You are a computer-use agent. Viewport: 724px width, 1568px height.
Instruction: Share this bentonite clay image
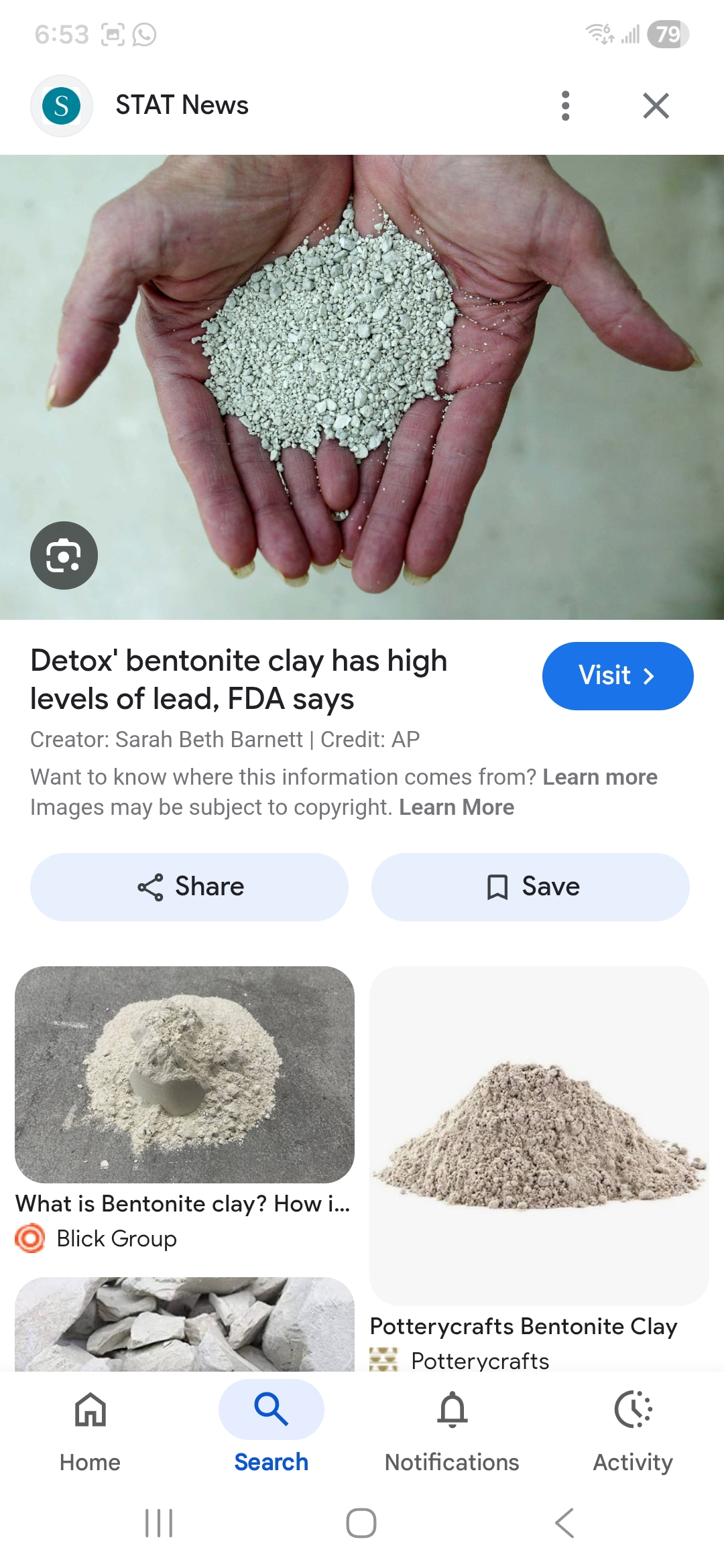coord(189,887)
